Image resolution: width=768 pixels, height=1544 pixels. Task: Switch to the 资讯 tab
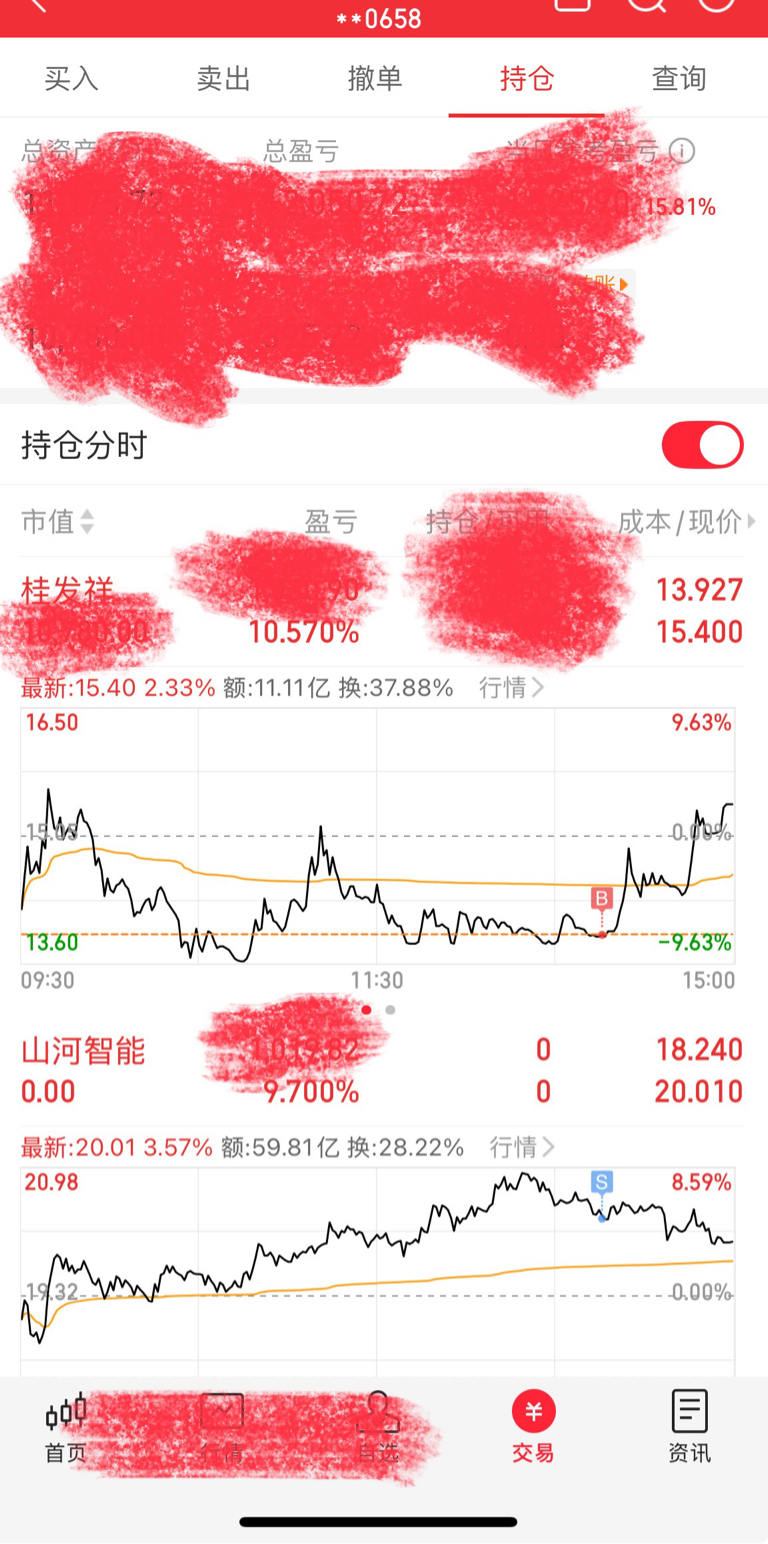(690, 1429)
